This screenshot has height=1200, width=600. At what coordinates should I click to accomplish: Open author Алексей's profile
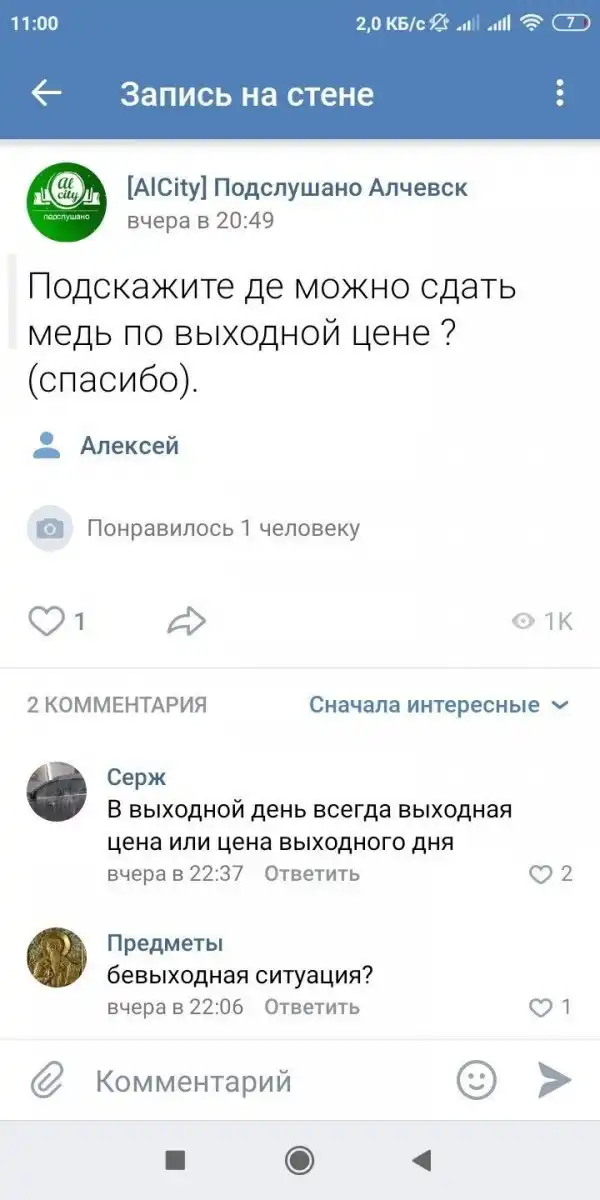128,446
